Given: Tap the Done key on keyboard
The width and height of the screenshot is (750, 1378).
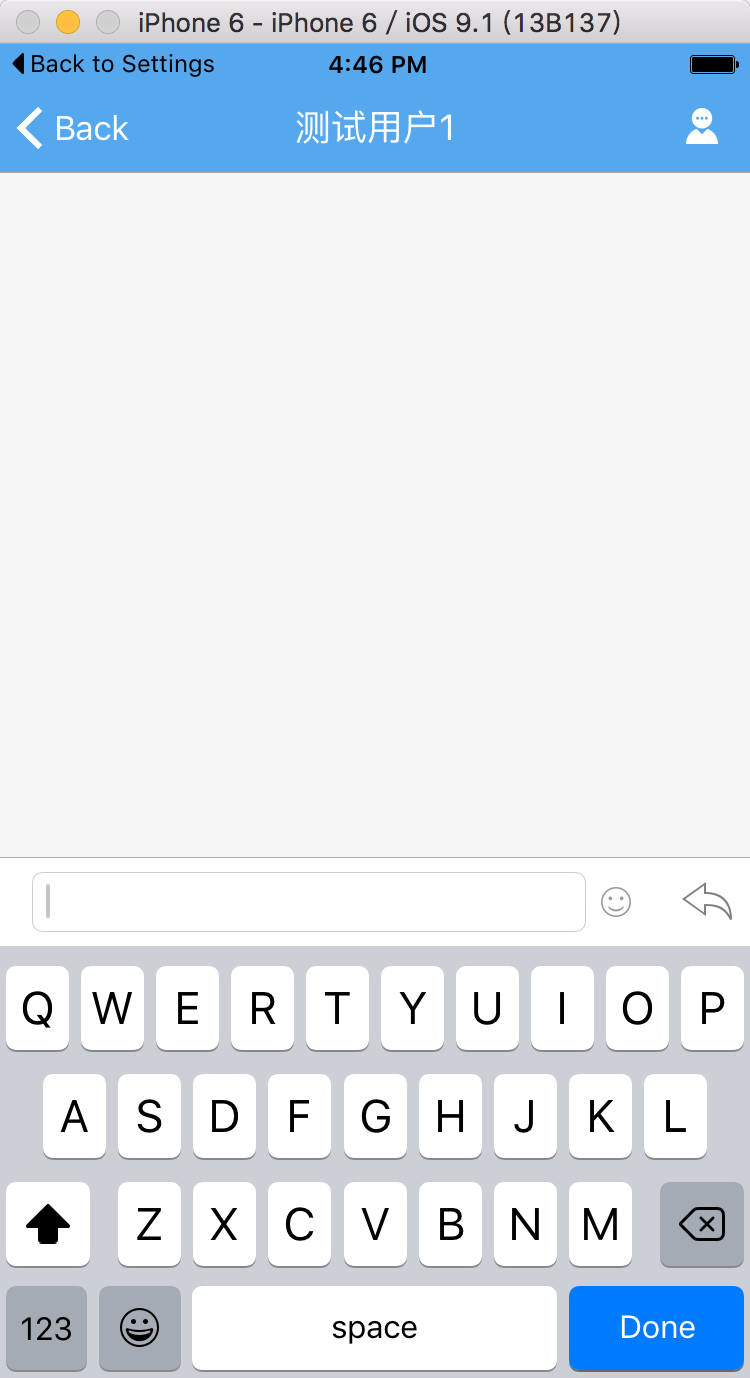Looking at the screenshot, I should pos(656,1327).
